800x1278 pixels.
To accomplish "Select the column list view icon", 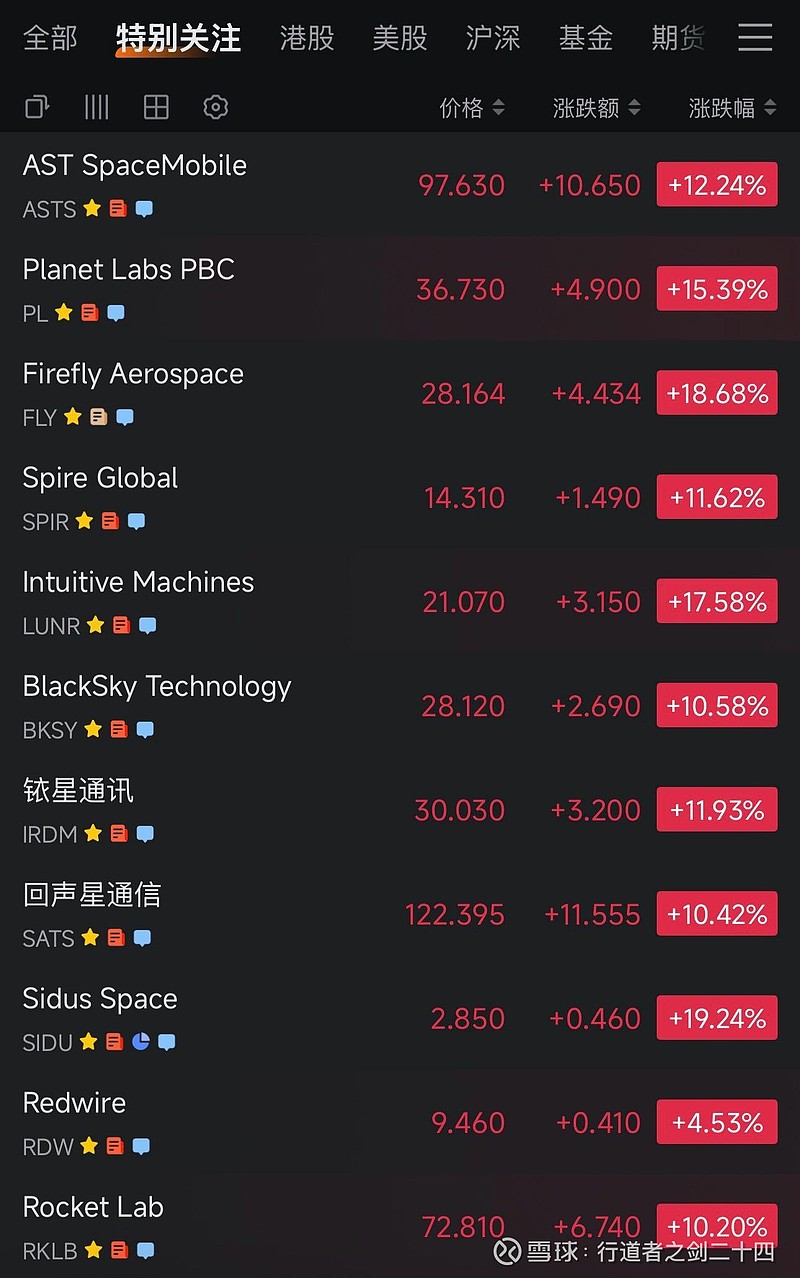I will [x=96, y=106].
